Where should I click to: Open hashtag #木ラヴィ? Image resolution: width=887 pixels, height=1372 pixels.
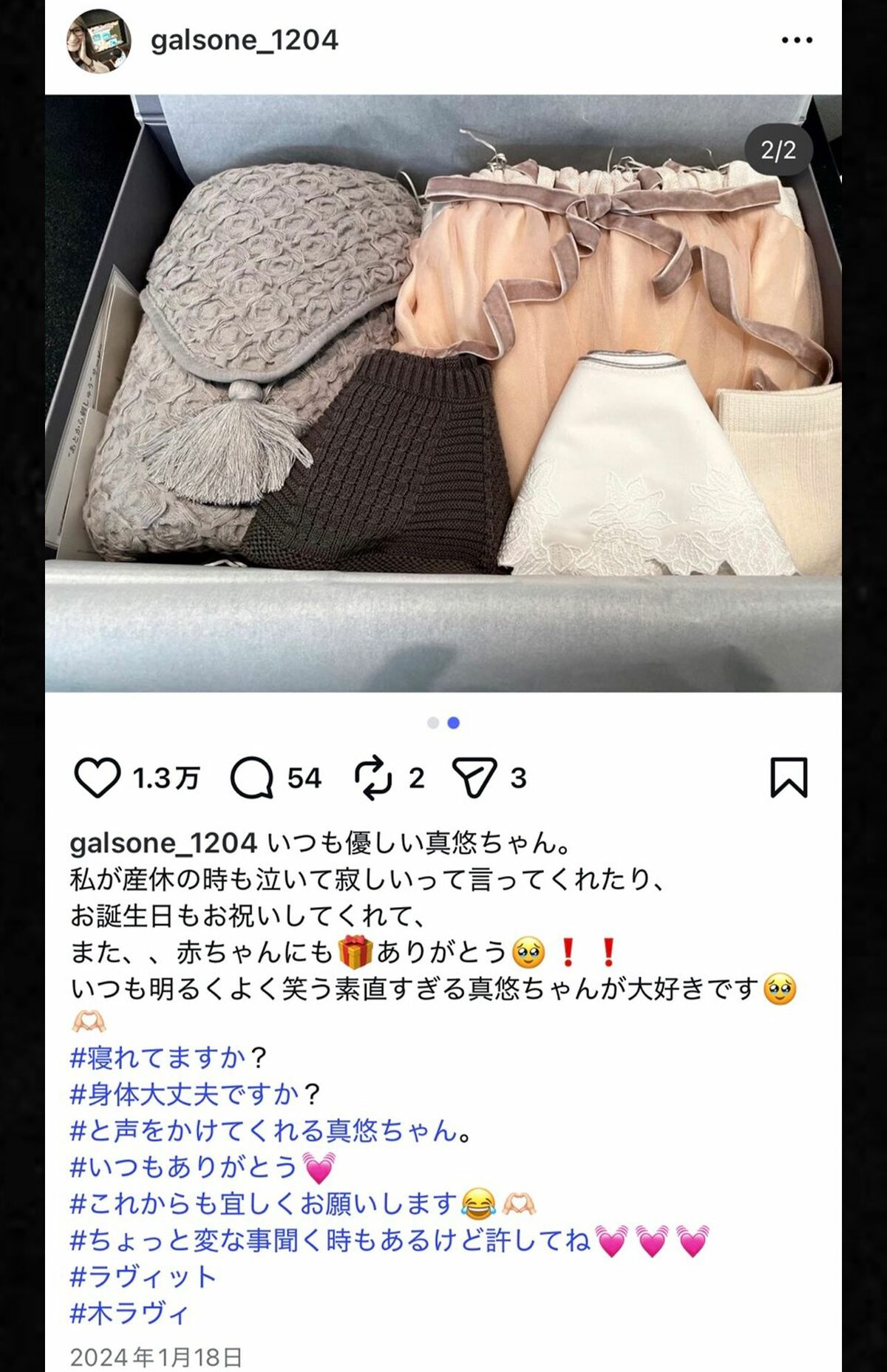[130, 1314]
